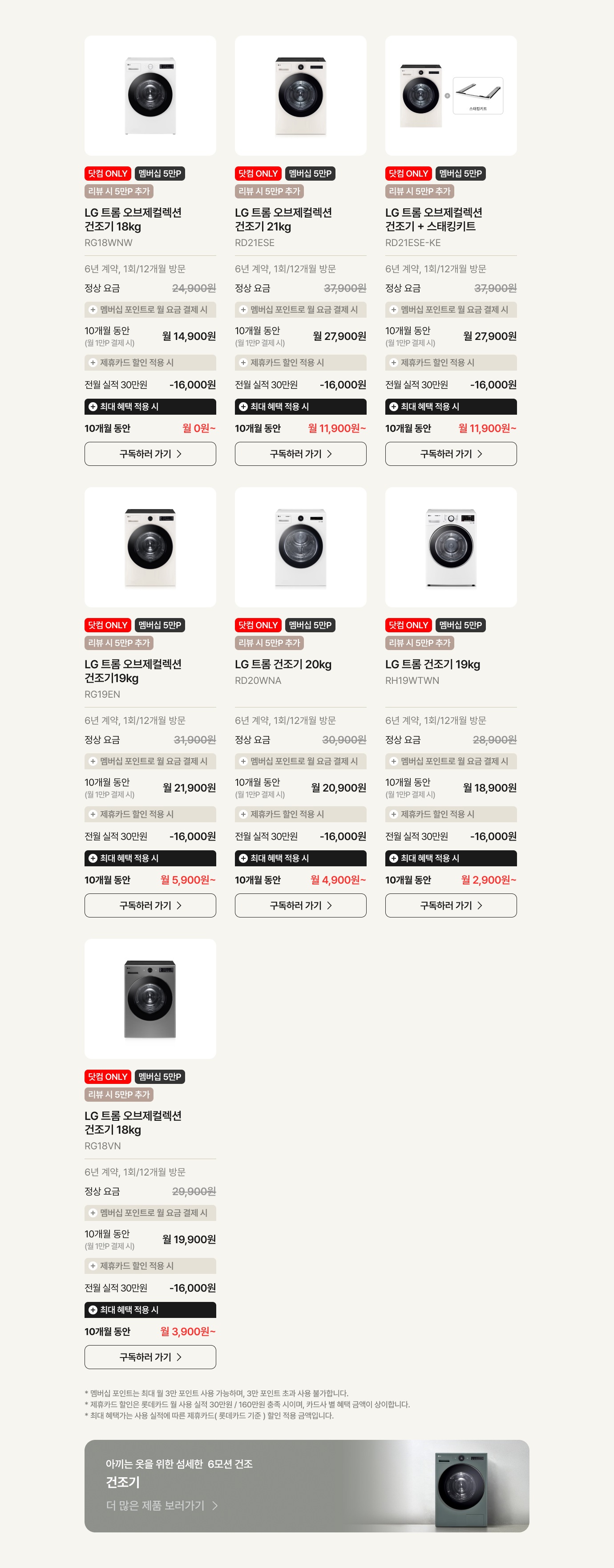Open 더 많은 제품 보러가기 dryer banner
The height and width of the screenshot is (1568, 614).
[x=162, y=1505]
